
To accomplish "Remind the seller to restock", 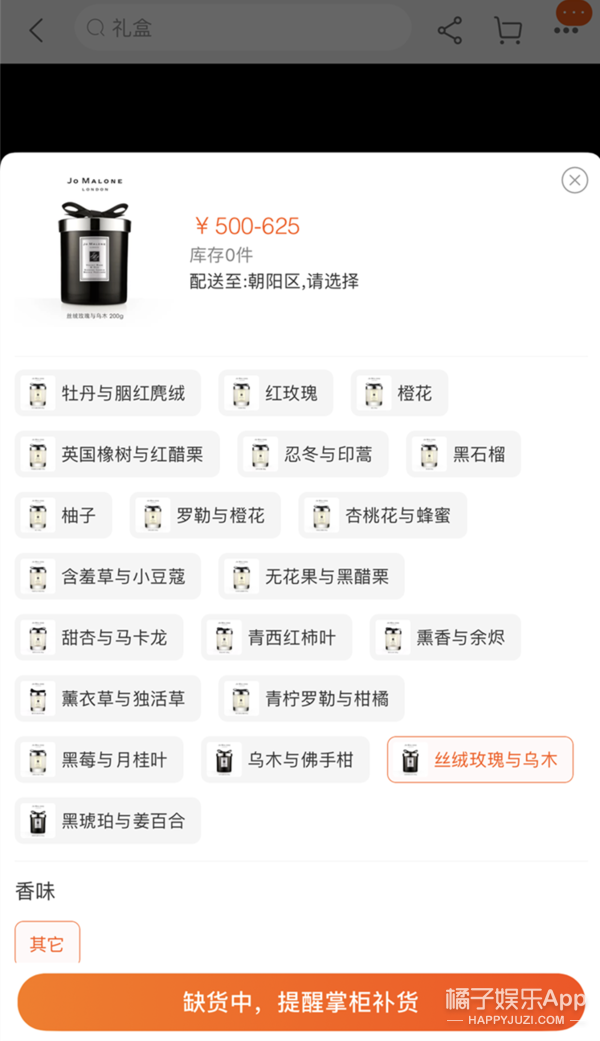I will (x=300, y=1002).
